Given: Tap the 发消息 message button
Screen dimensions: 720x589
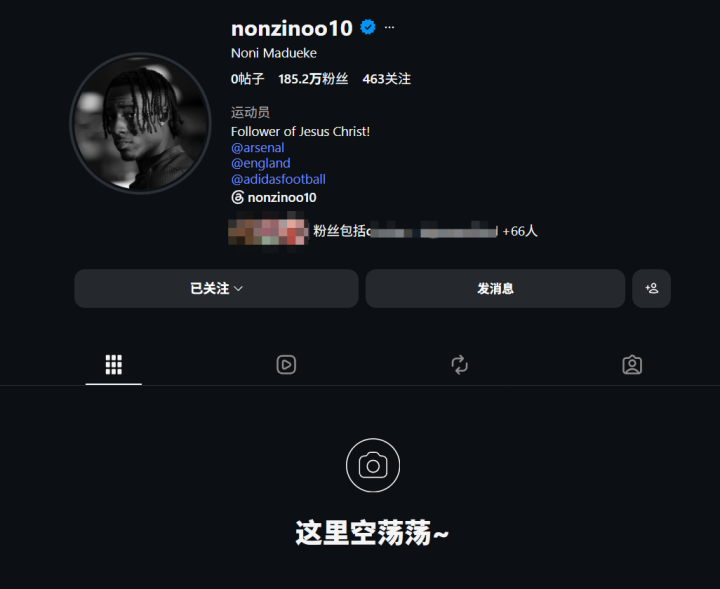Looking at the screenshot, I should tap(495, 288).
